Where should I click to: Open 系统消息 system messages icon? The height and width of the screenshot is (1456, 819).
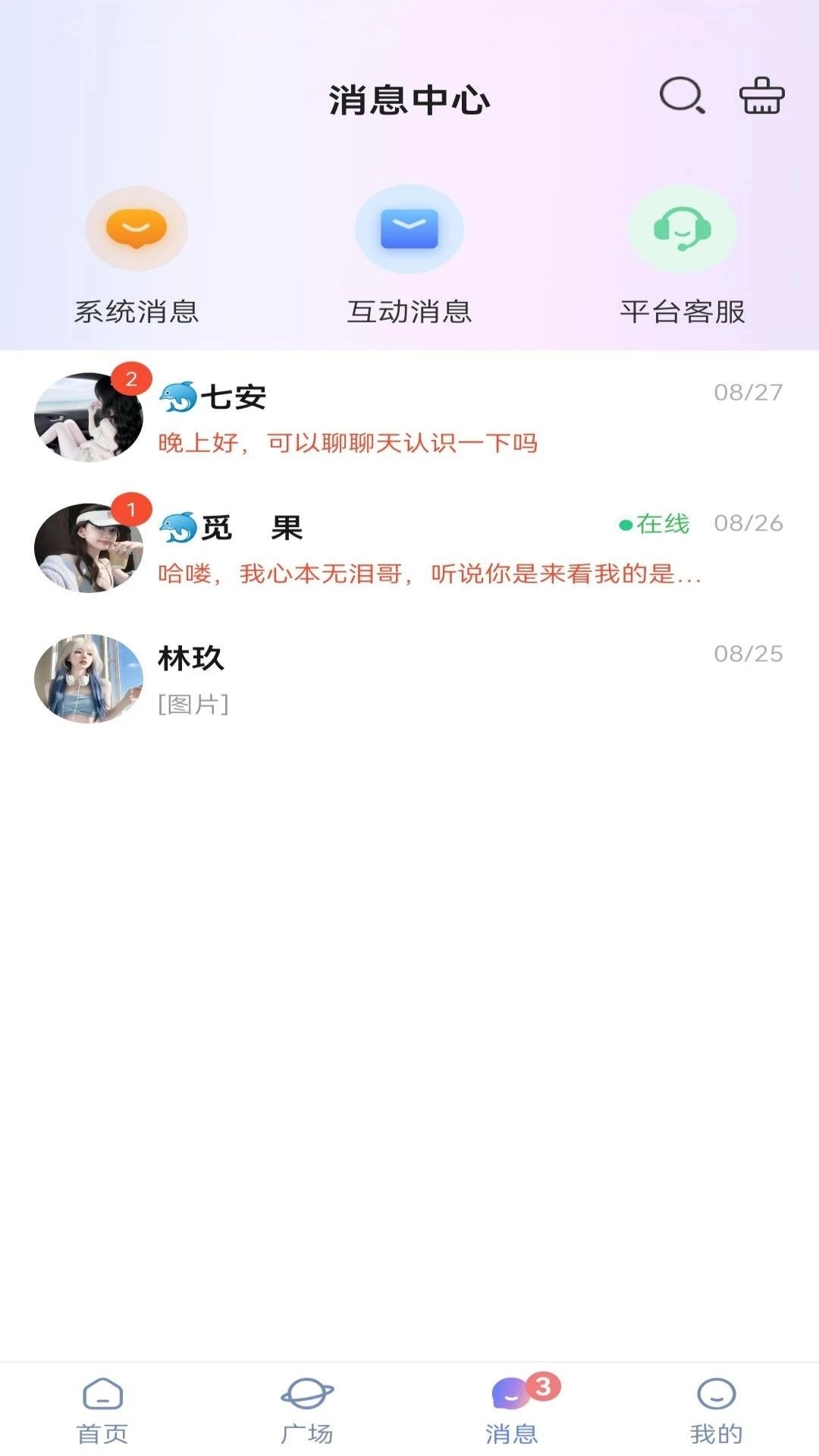pyautogui.click(x=136, y=229)
